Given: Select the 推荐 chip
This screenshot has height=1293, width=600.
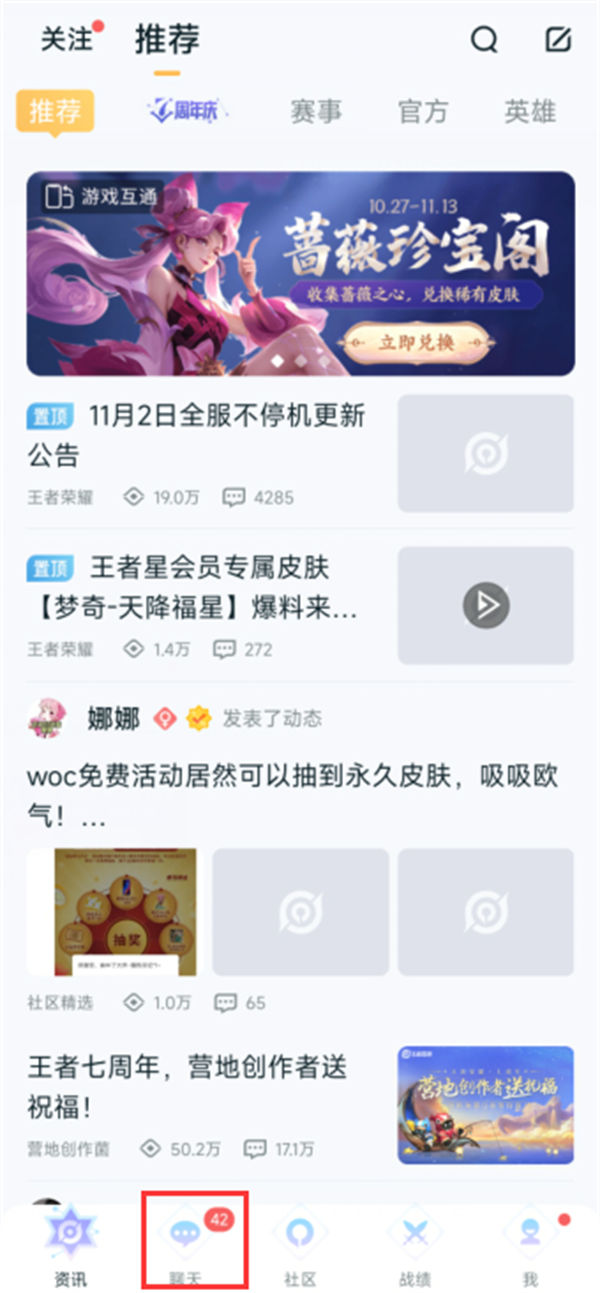Looking at the screenshot, I should tap(55, 112).
